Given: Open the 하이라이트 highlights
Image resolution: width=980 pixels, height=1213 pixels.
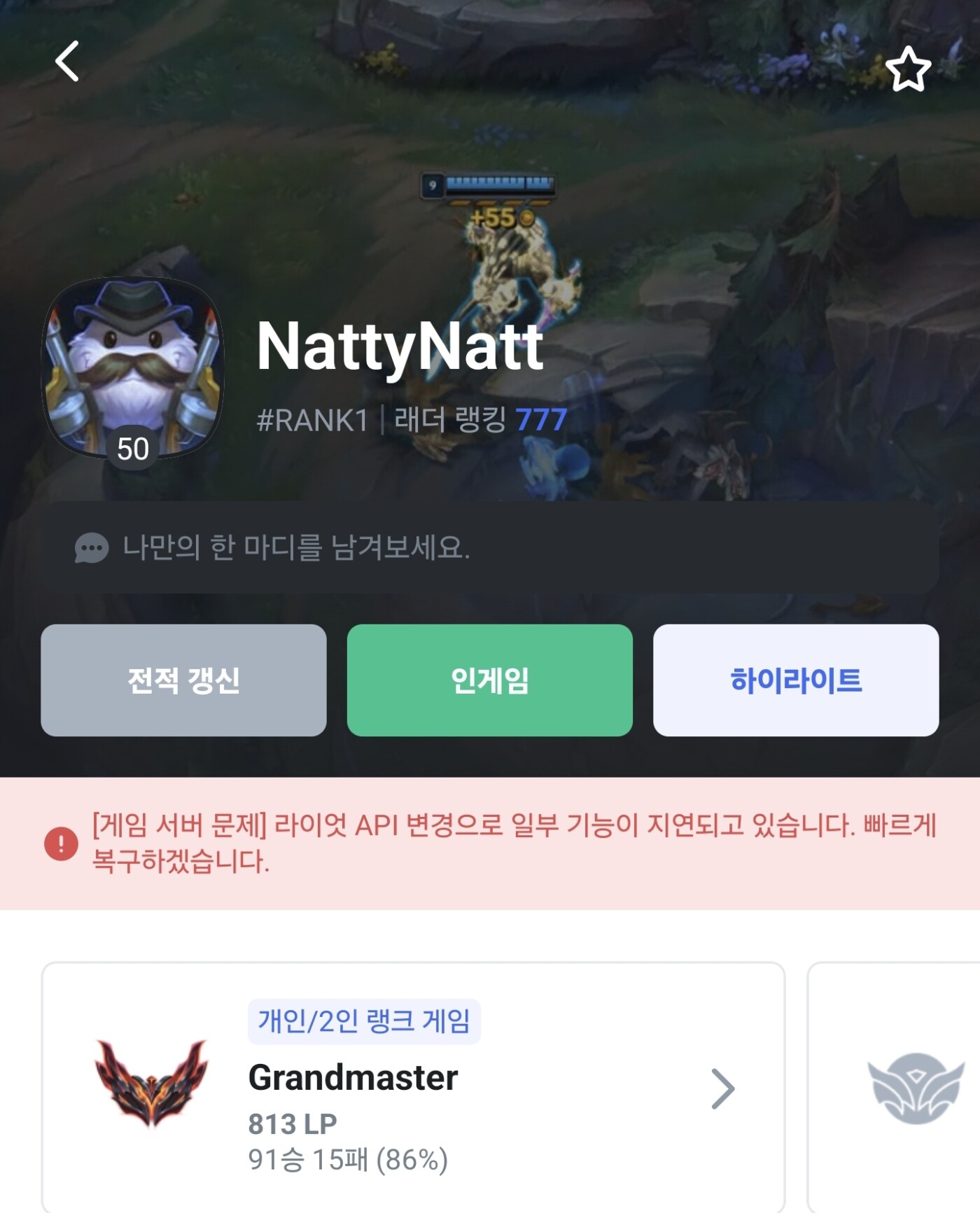Looking at the screenshot, I should [x=796, y=680].
